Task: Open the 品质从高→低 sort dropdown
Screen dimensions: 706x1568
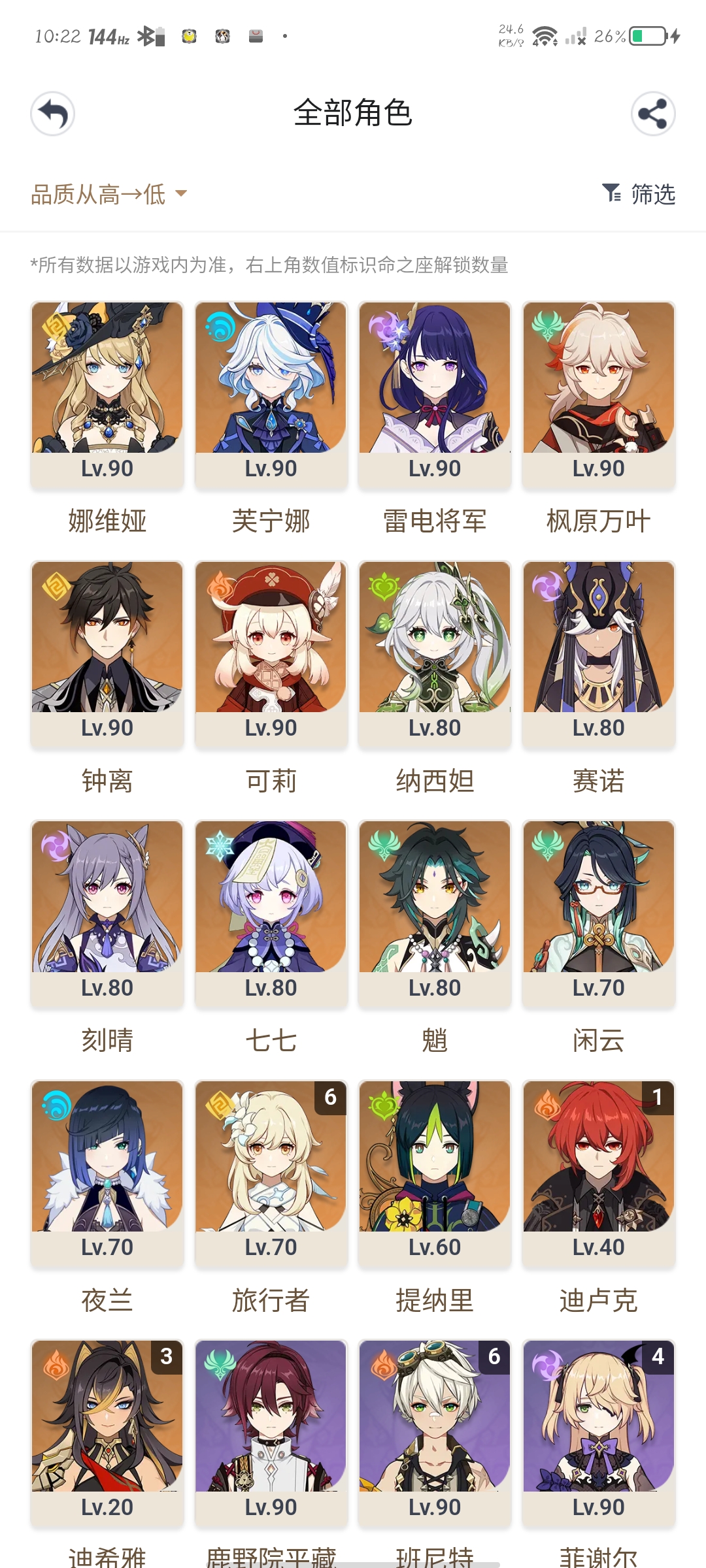Action: [x=109, y=194]
